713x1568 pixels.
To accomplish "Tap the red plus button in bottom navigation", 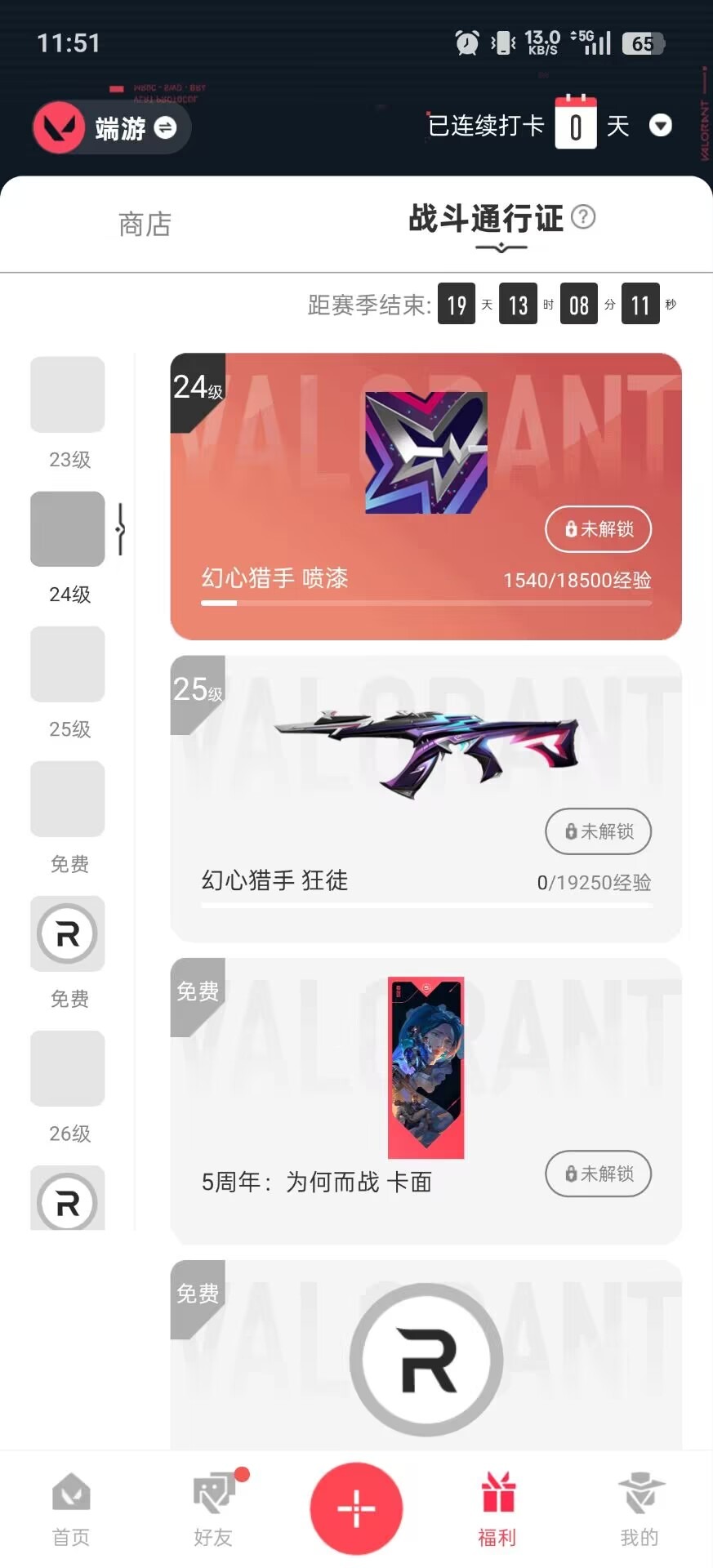I will (356, 1507).
